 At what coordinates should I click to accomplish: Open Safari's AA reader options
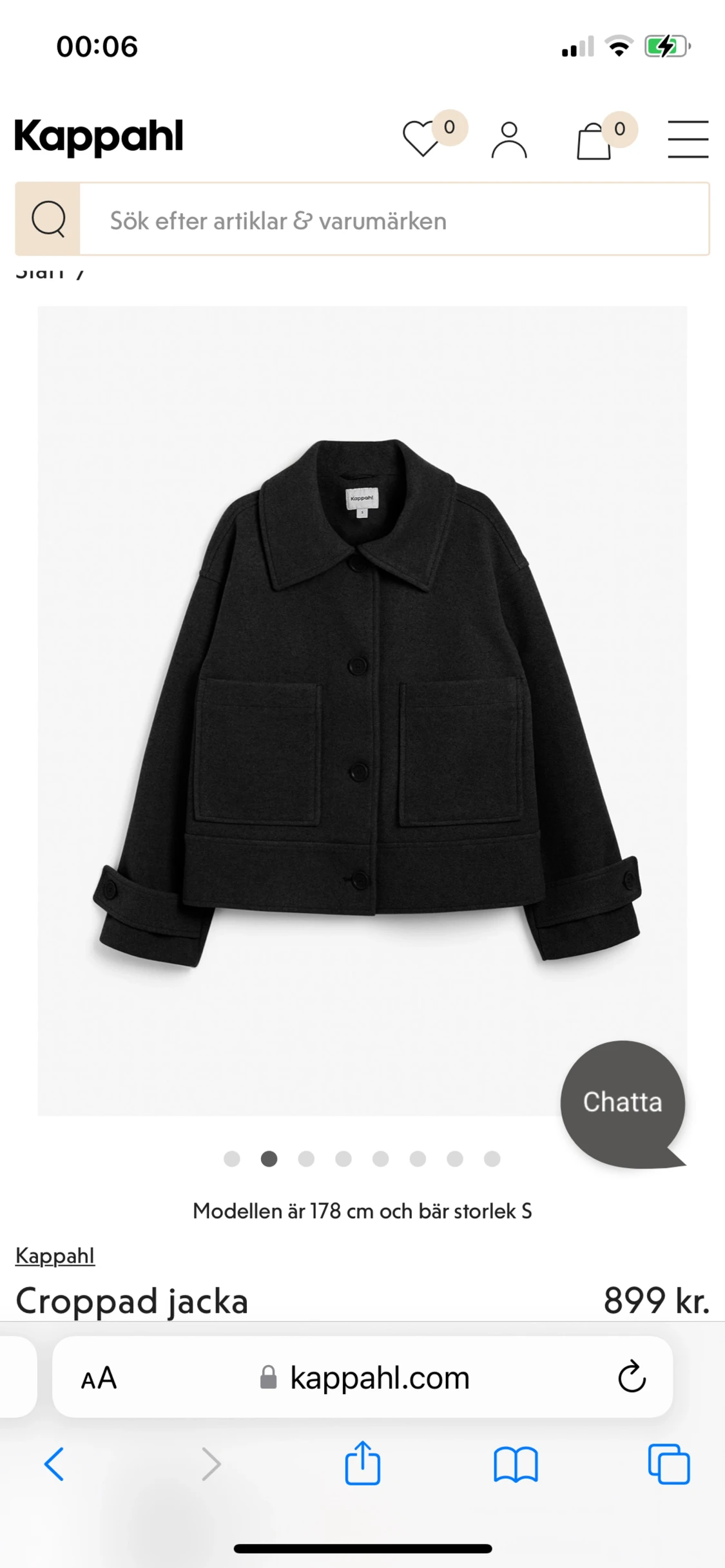99,1379
